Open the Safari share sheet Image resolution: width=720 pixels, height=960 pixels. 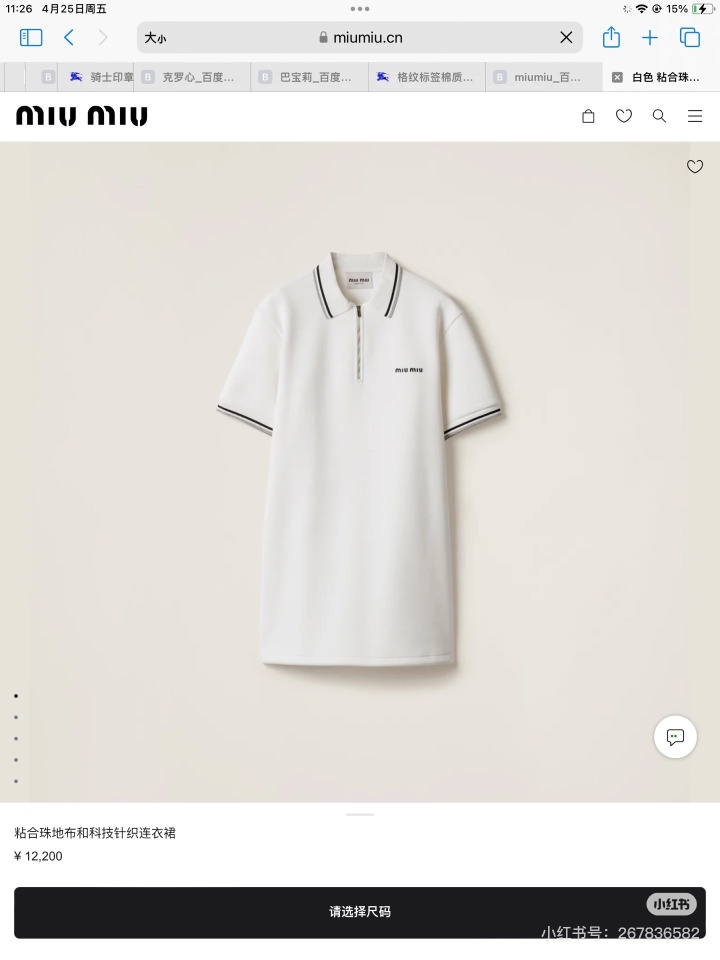(x=611, y=38)
